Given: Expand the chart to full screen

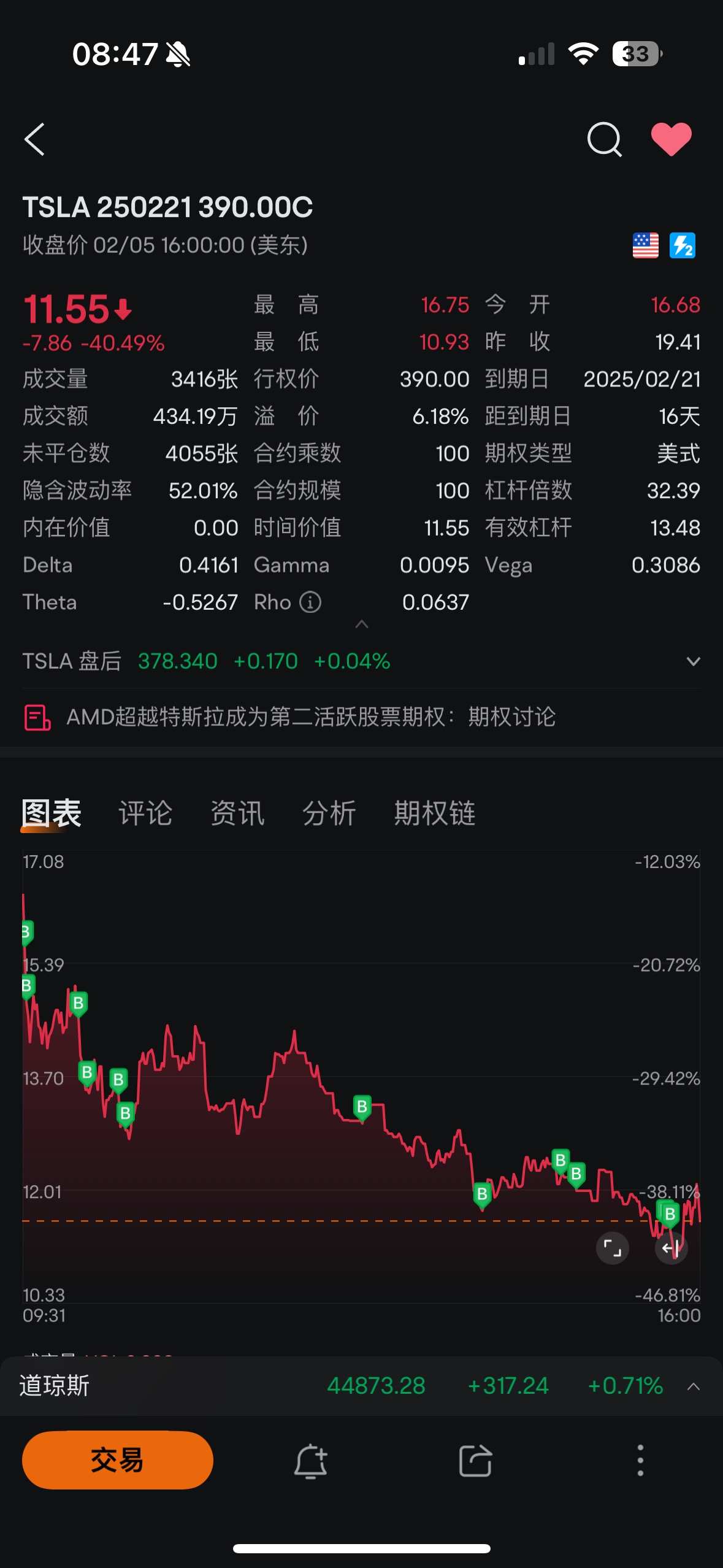Looking at the screenshot, I should [612, 1248].
